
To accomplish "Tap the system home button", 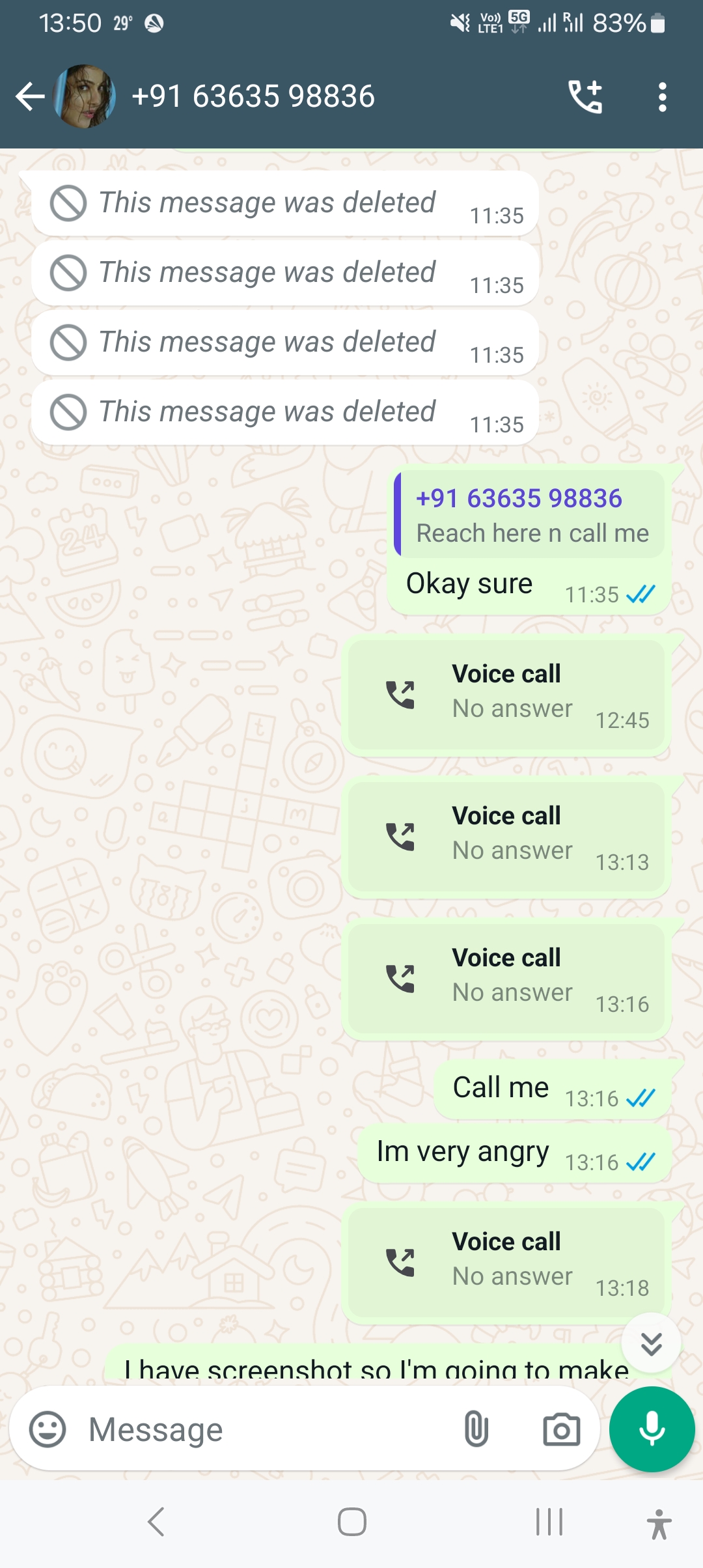I will tap(351, 1522).
